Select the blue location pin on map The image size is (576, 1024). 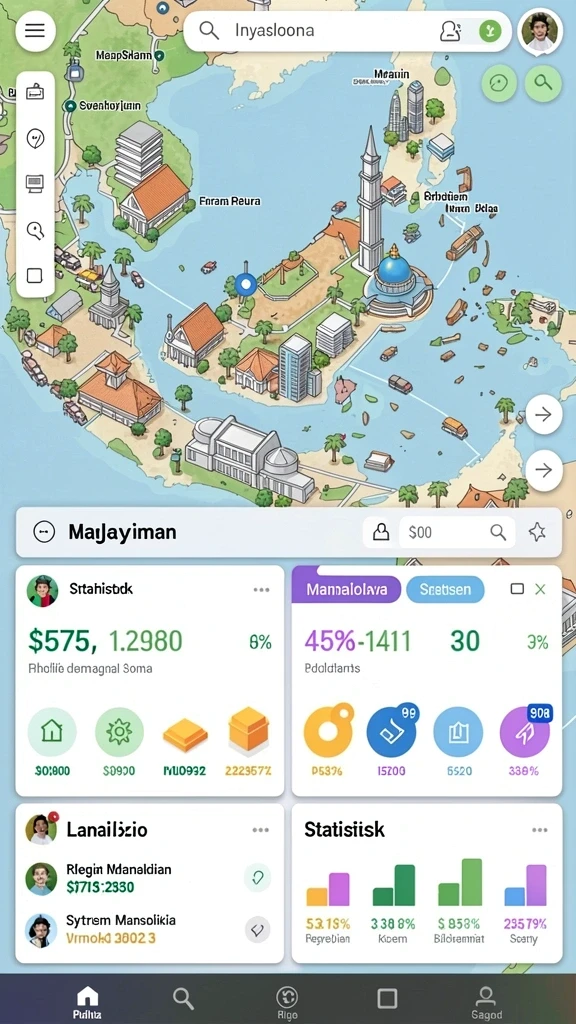246,284
